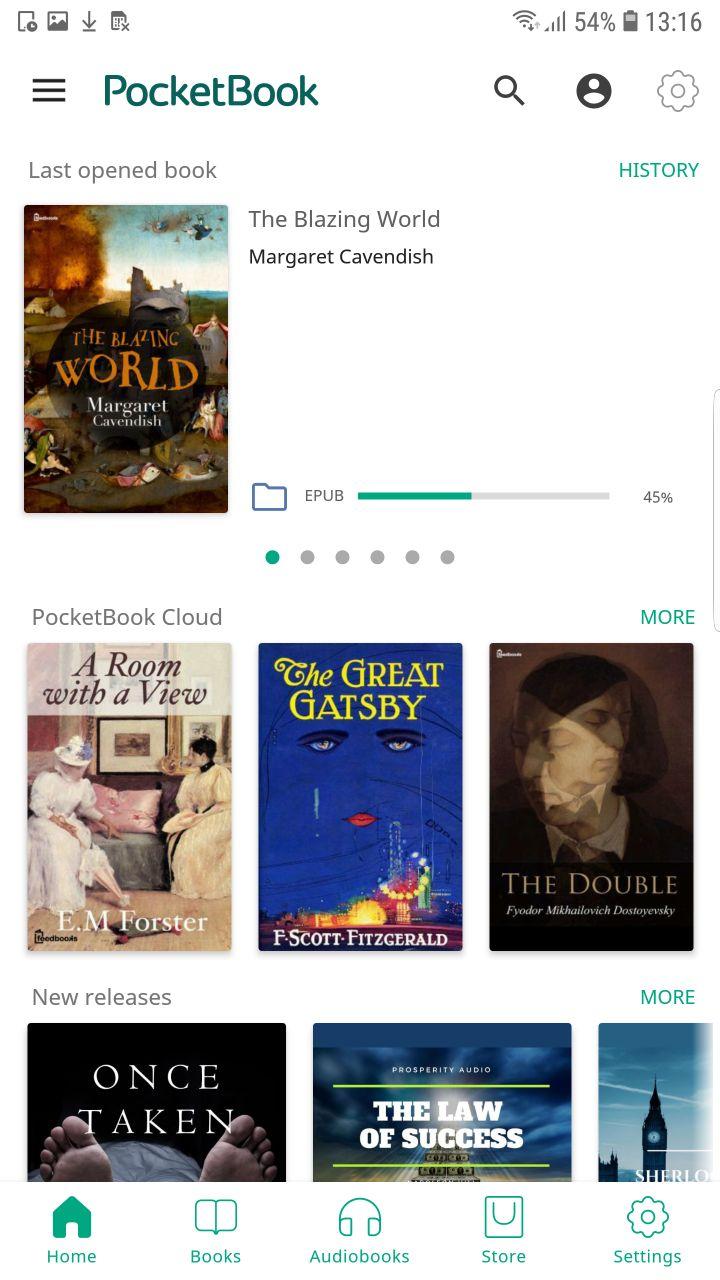Image resolution: width=720 pixels, height=1280 pixels.
Task: Open the navigation drawer with the hamburger icon
Action: coord(48,90)
